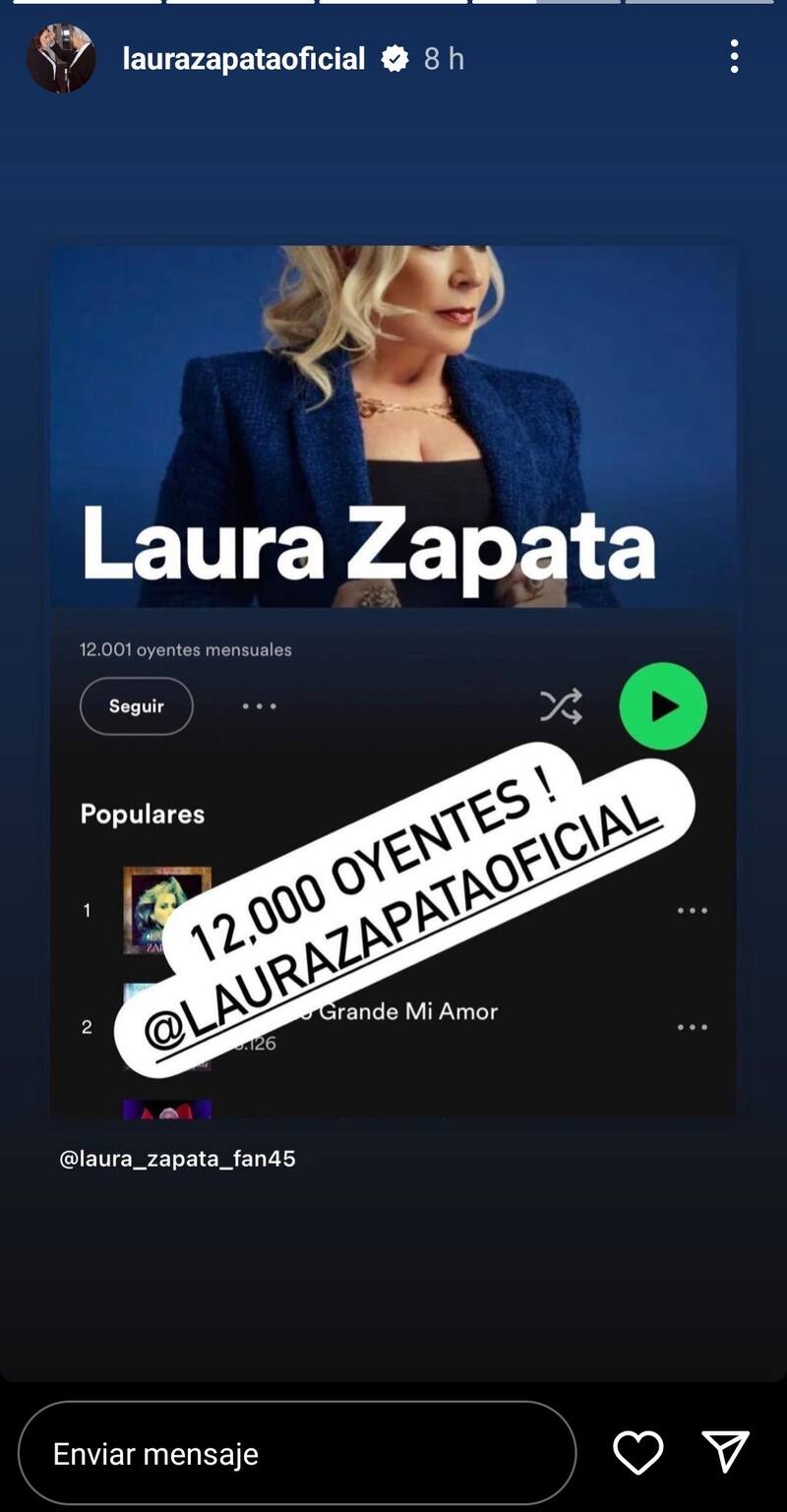This screenshot has width=787, height=1512.
Task: Open the laurazapataoficial username profile
Action: point(243,58)
